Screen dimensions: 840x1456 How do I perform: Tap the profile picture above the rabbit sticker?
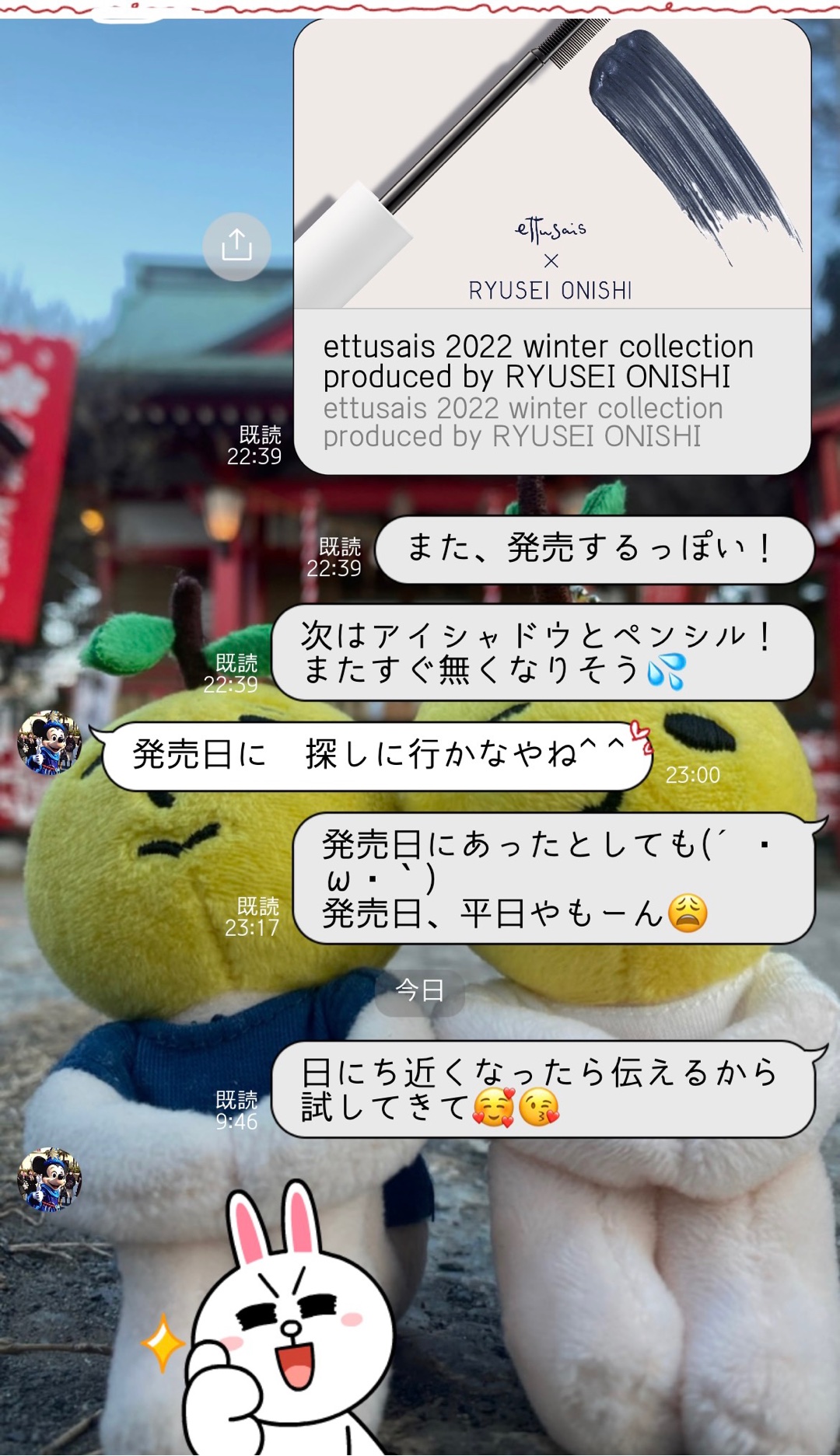[49, 1179]
